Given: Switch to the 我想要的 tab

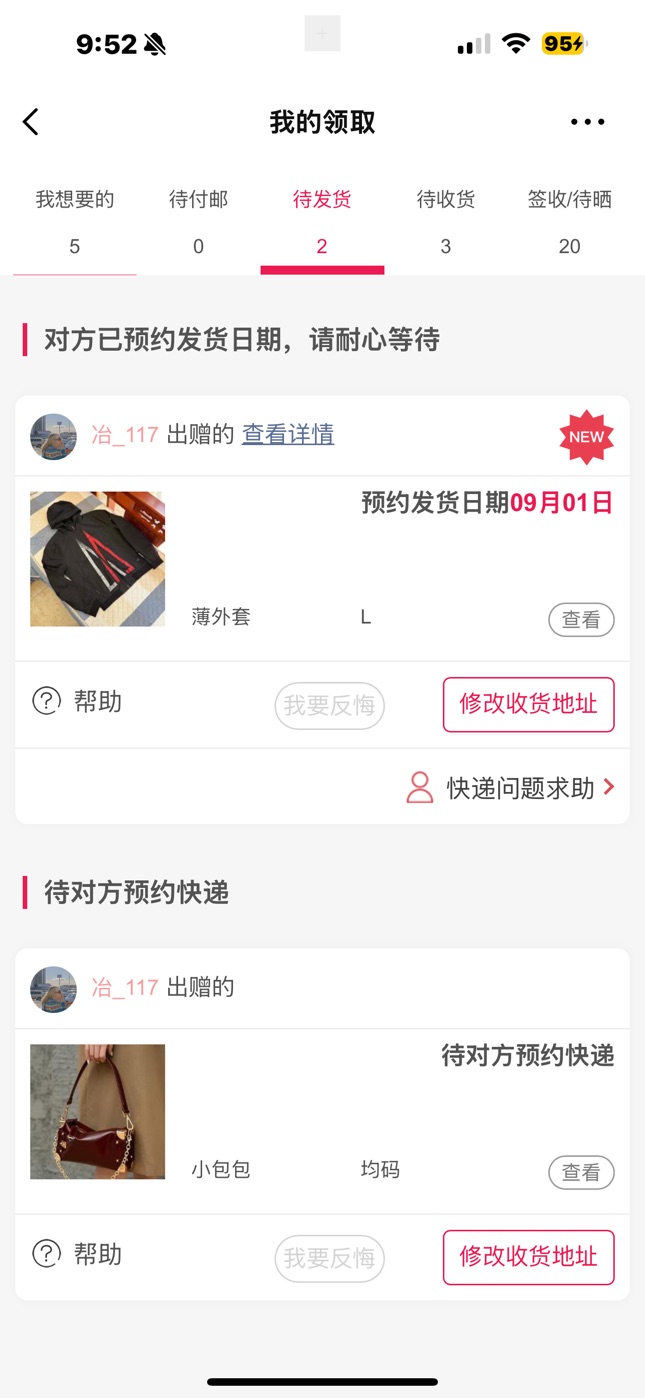Looking at the screenshot, I should [75, 220].
